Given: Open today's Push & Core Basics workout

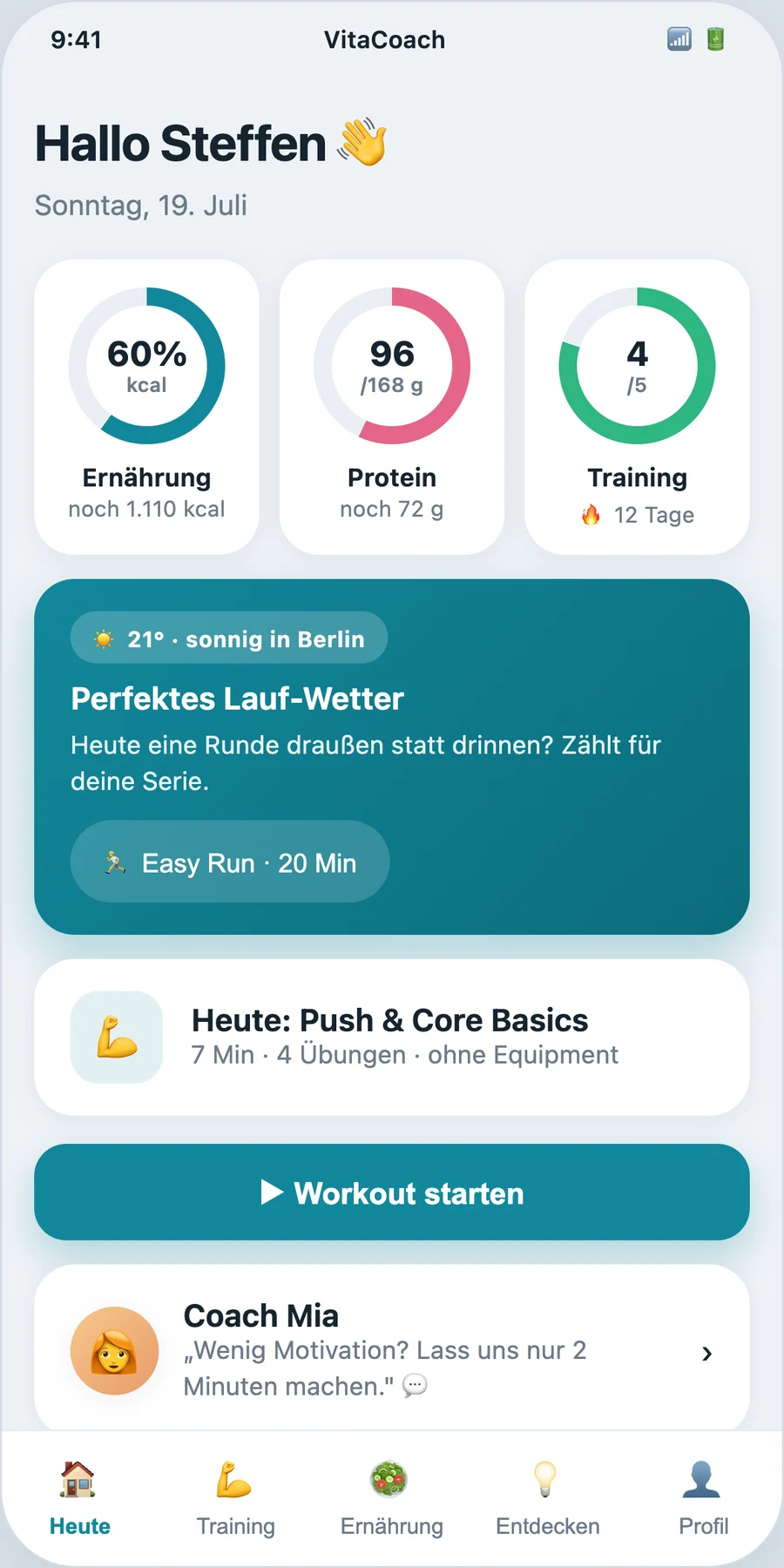Looking at the screenshot, I should coord(392,1037).
